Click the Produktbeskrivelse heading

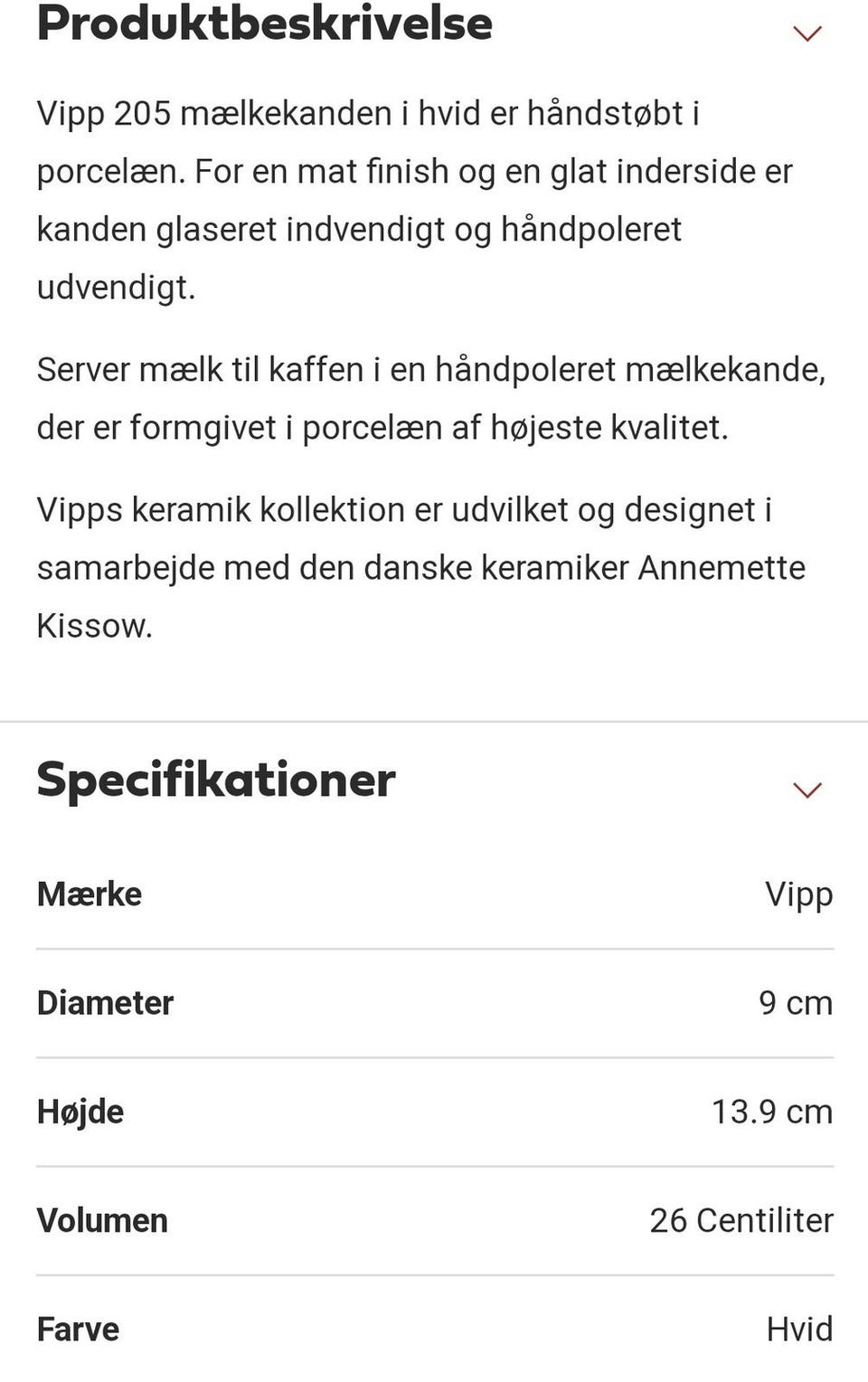[262, 25]
